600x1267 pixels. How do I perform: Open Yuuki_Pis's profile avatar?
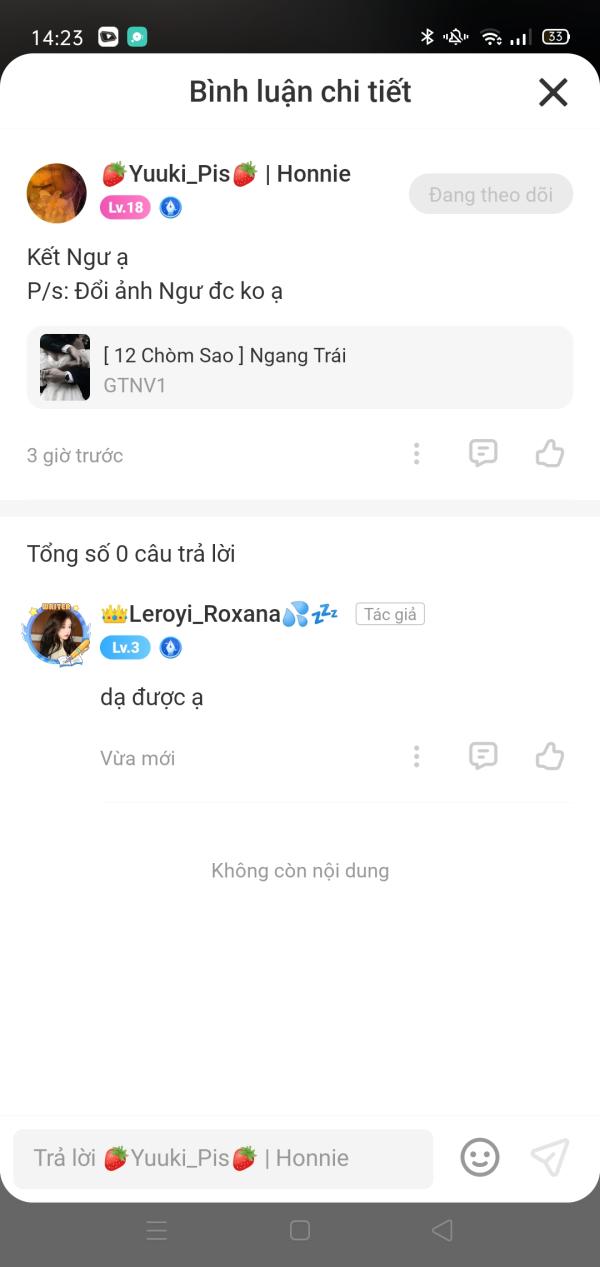(x=56, y=193)
